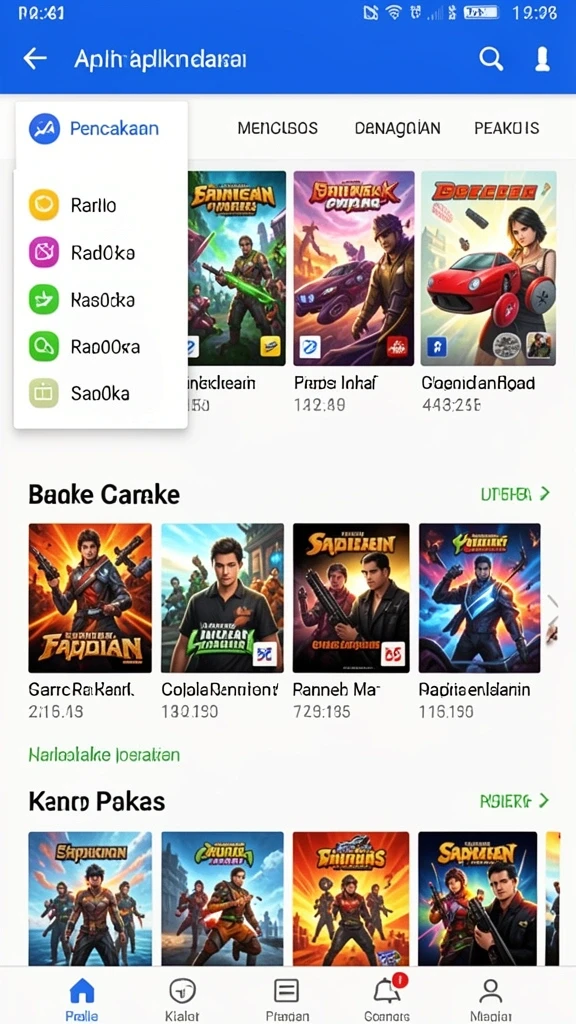Select the Rad0ka item with pink icon
This screenshot has width=576, height=1024.
[x=101, y=253]
